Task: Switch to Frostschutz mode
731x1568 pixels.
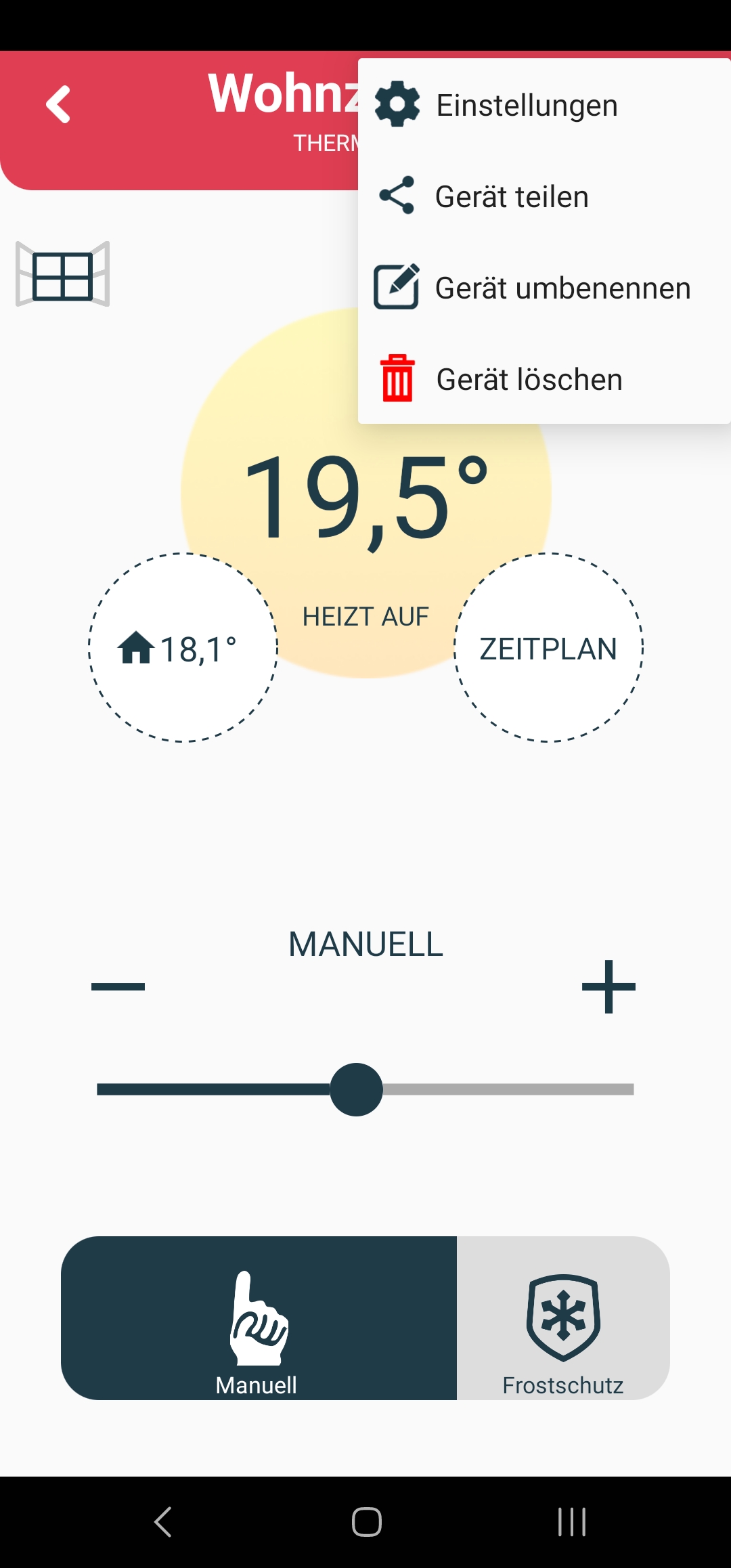Action: point(563,1318)
